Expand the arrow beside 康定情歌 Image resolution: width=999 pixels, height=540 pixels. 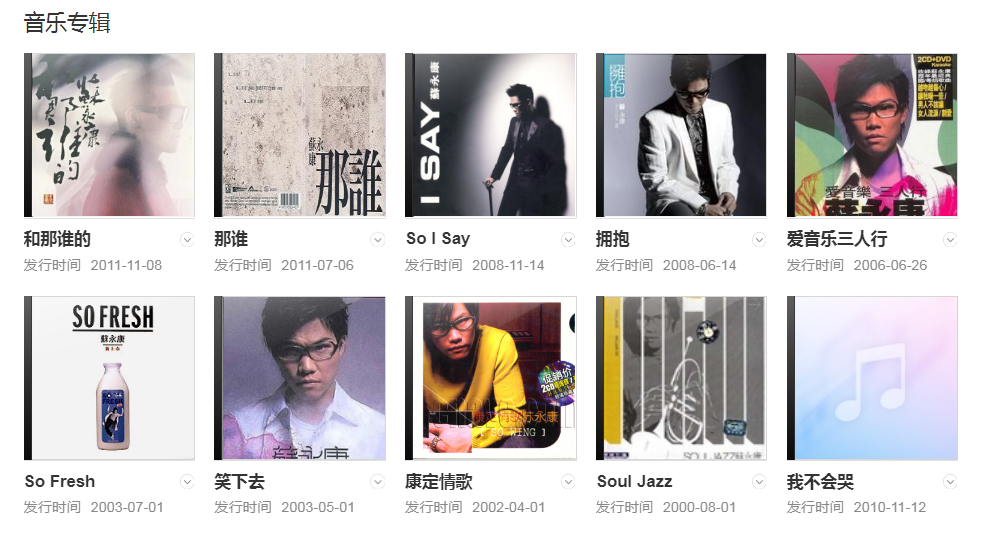click(x=568, y=482)
